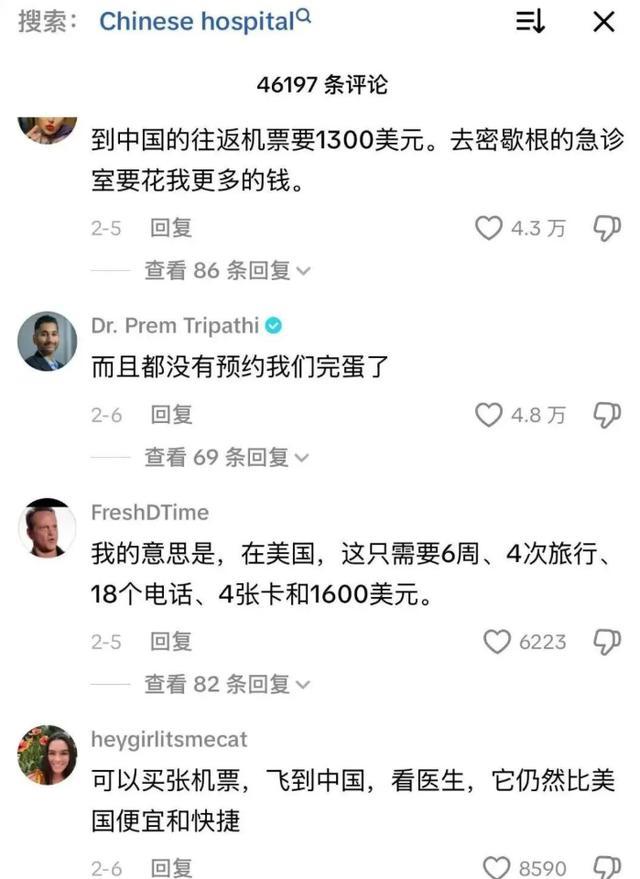This screenshot has height=879, width=640.
Task: Like the comment about 1300美元 round-trip tickets
Action: click(x=489, y=228)
